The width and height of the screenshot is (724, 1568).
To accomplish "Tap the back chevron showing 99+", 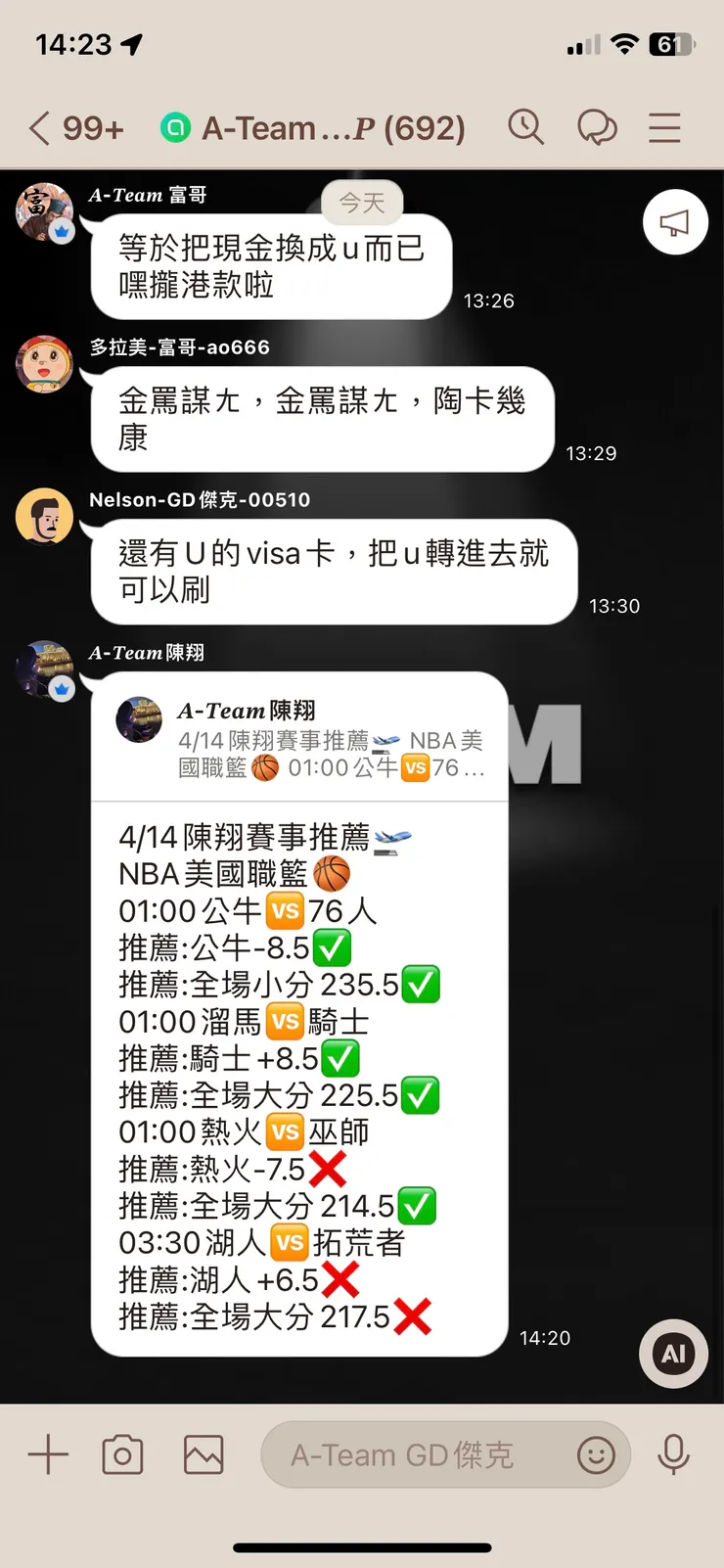I will pyautogui.click(x=73, y=127).
